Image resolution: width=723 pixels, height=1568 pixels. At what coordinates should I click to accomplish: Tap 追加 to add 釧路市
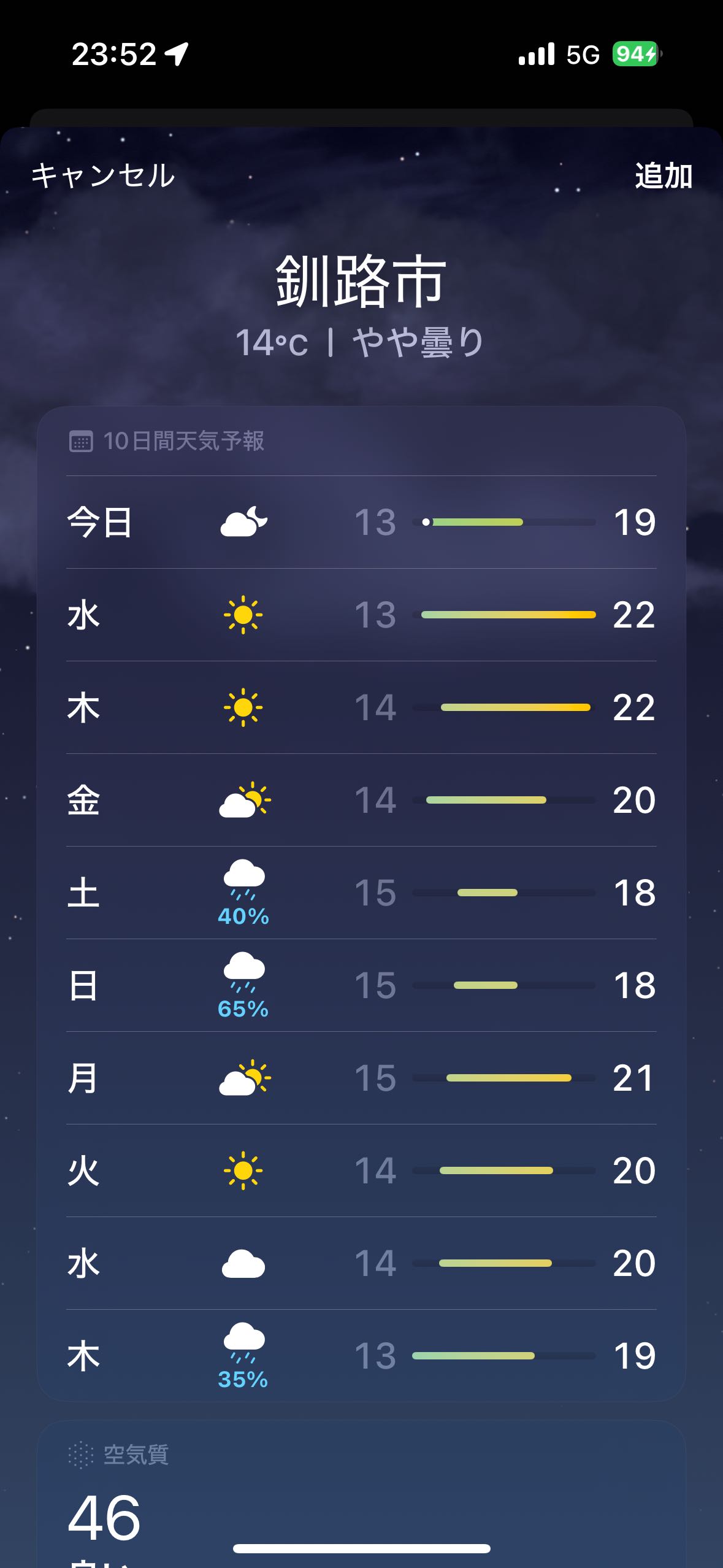point(664,176)
